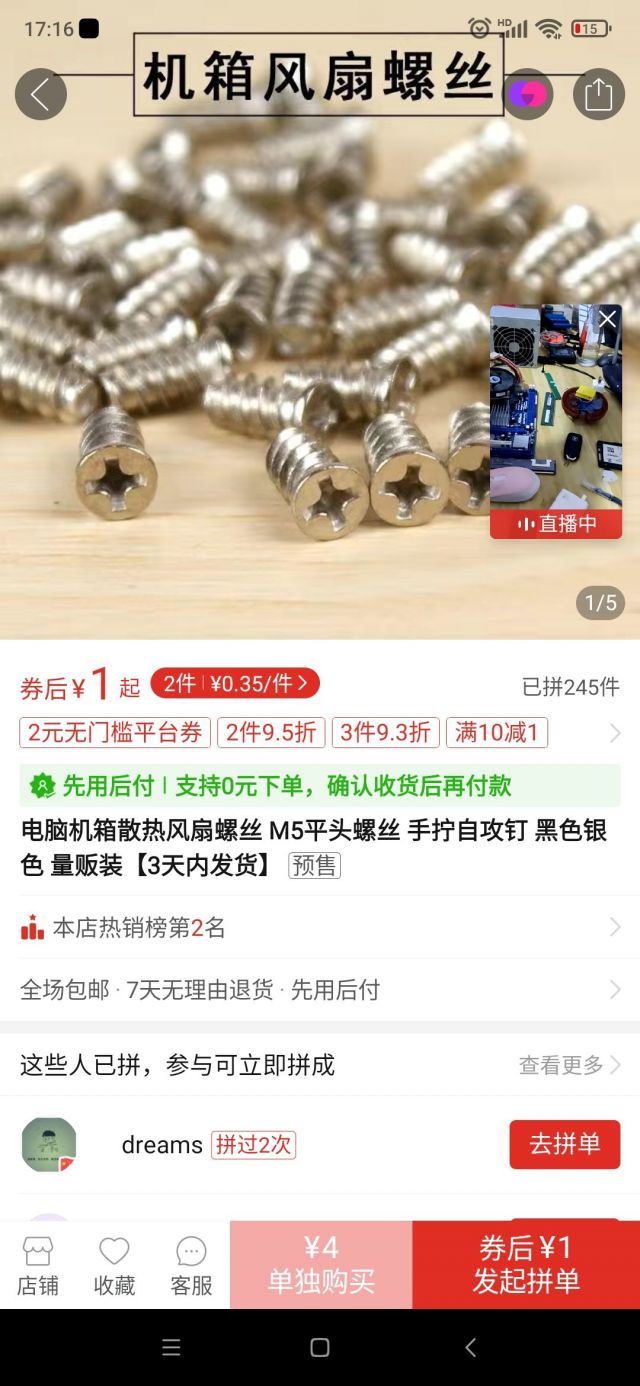Contact 客服 customer service
640x1386 pixels.
point(191,1265)
